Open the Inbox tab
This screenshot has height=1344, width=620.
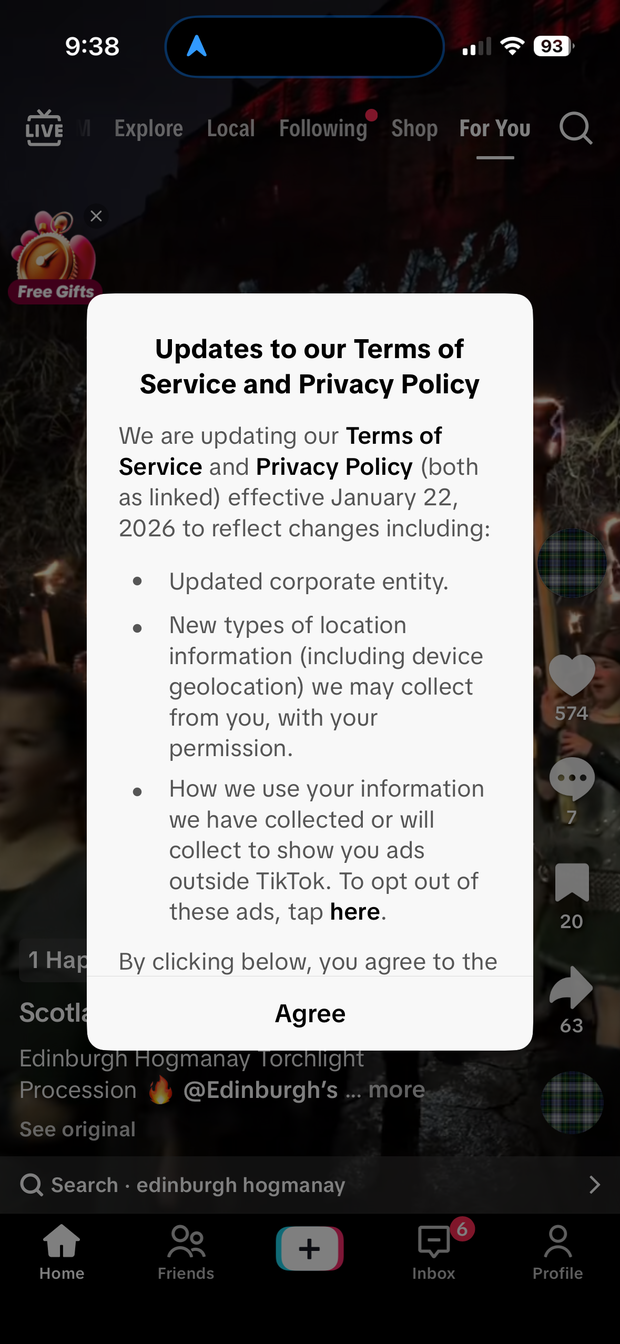click(x=433, y=1253)
